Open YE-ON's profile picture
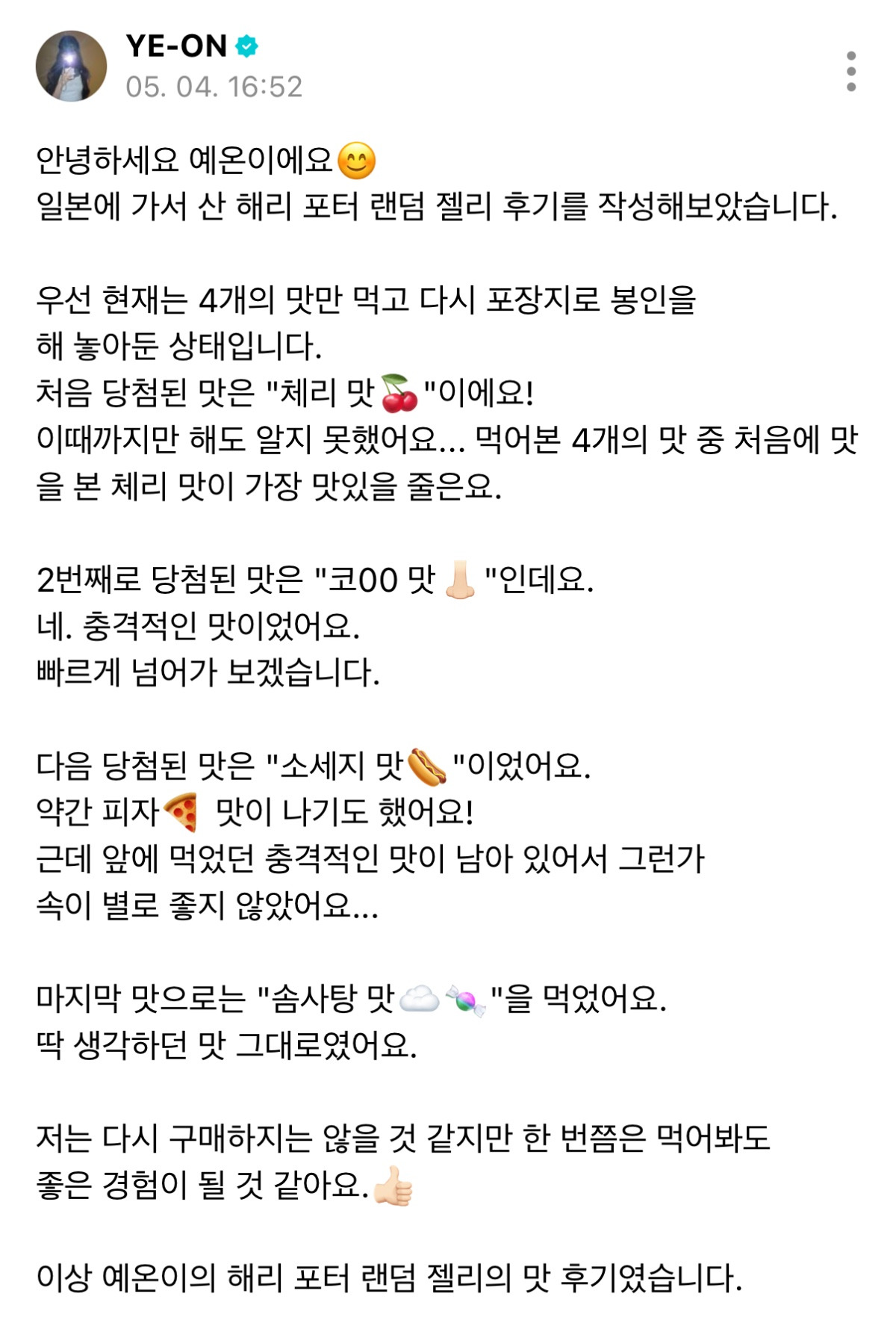This screenshot has height=1326, width=896. [x=71, y=66]
